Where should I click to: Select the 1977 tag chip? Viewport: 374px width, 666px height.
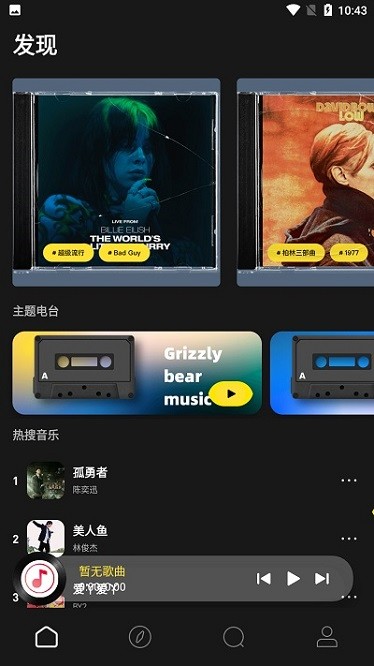click(x=349, y=253)
